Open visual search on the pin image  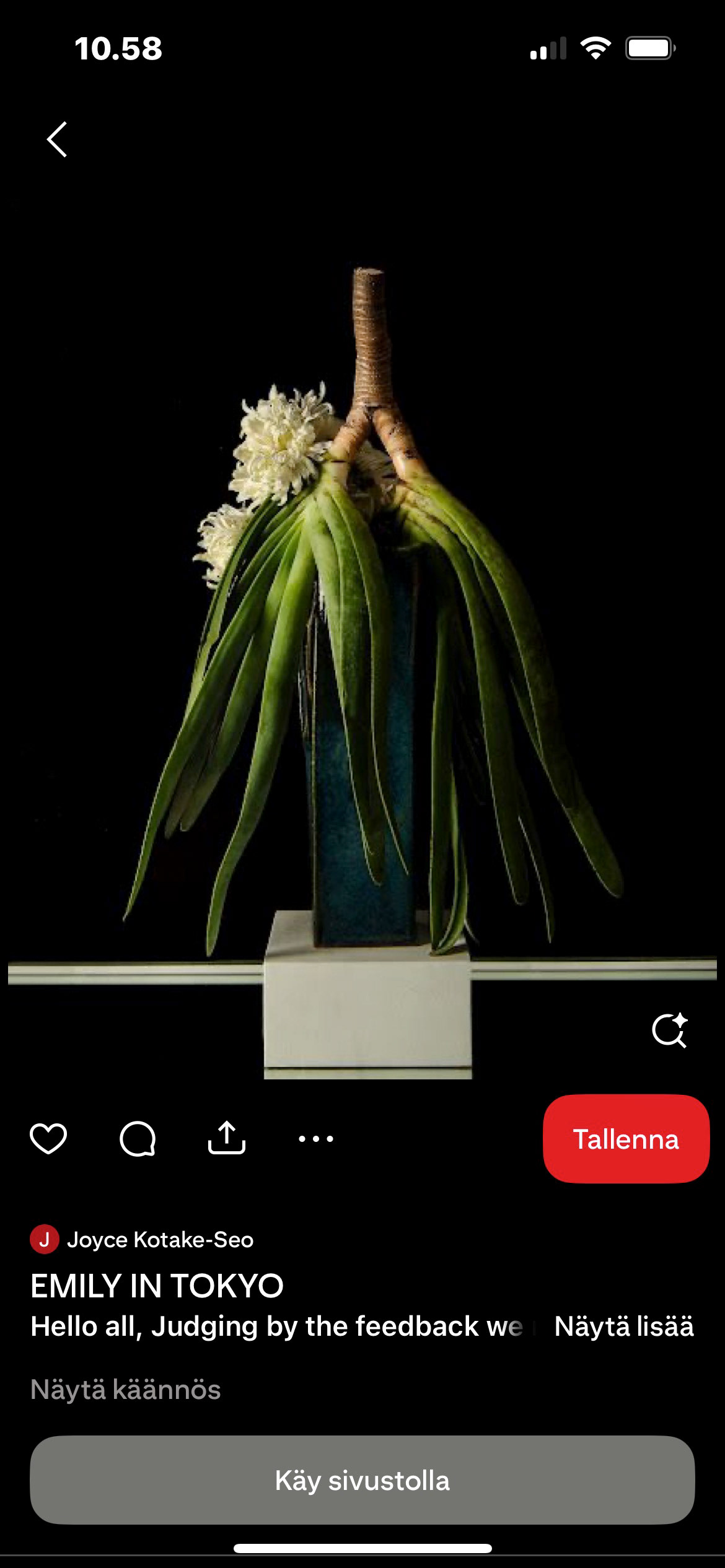pyautogui.click(x=669, y=1030)
